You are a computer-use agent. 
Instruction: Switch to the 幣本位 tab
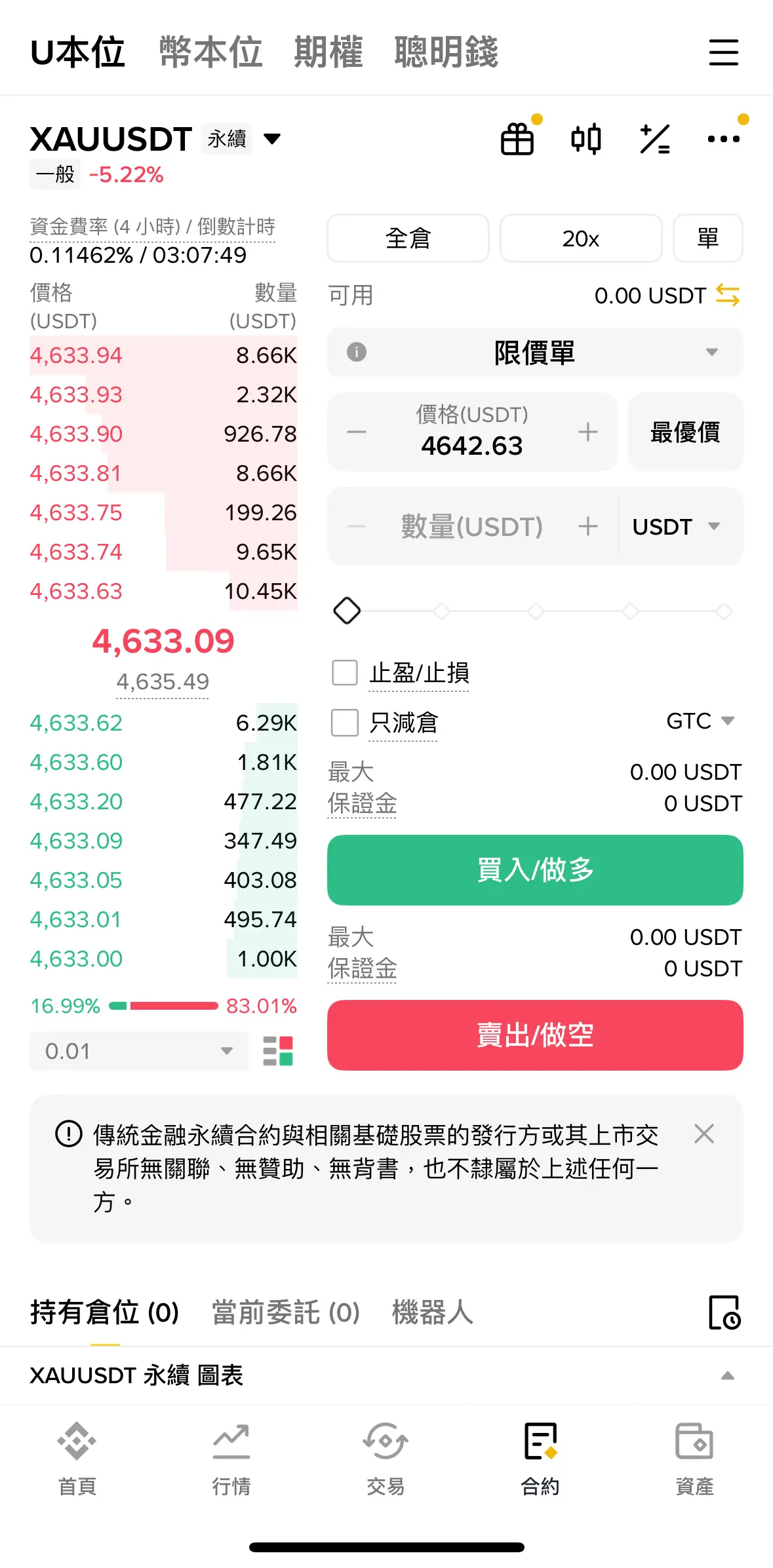tap(210, 52)
